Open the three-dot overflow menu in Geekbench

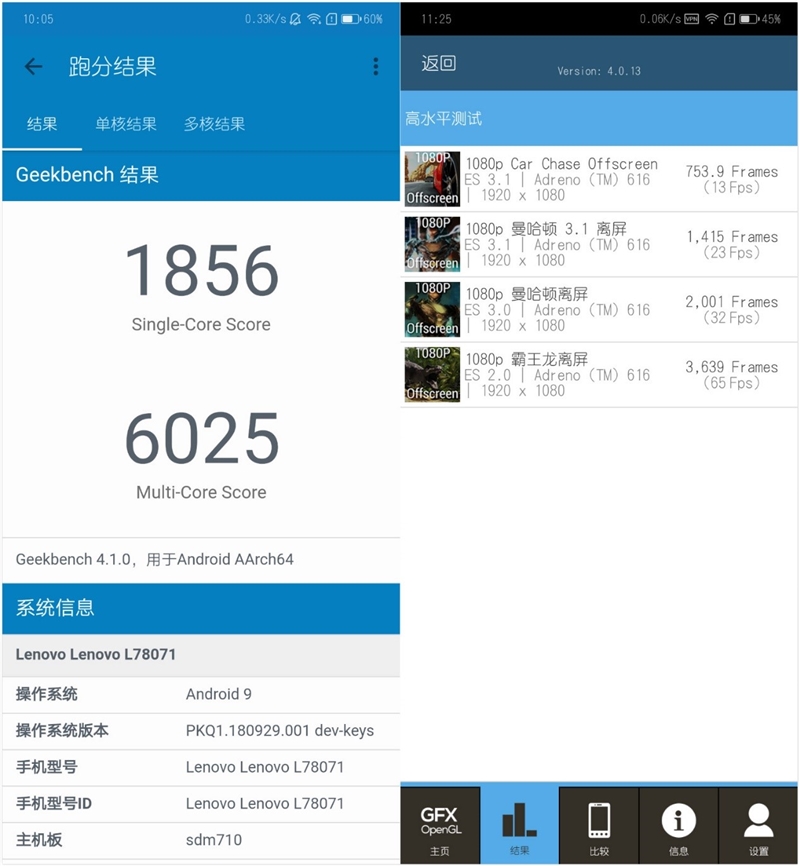[376, 67]
